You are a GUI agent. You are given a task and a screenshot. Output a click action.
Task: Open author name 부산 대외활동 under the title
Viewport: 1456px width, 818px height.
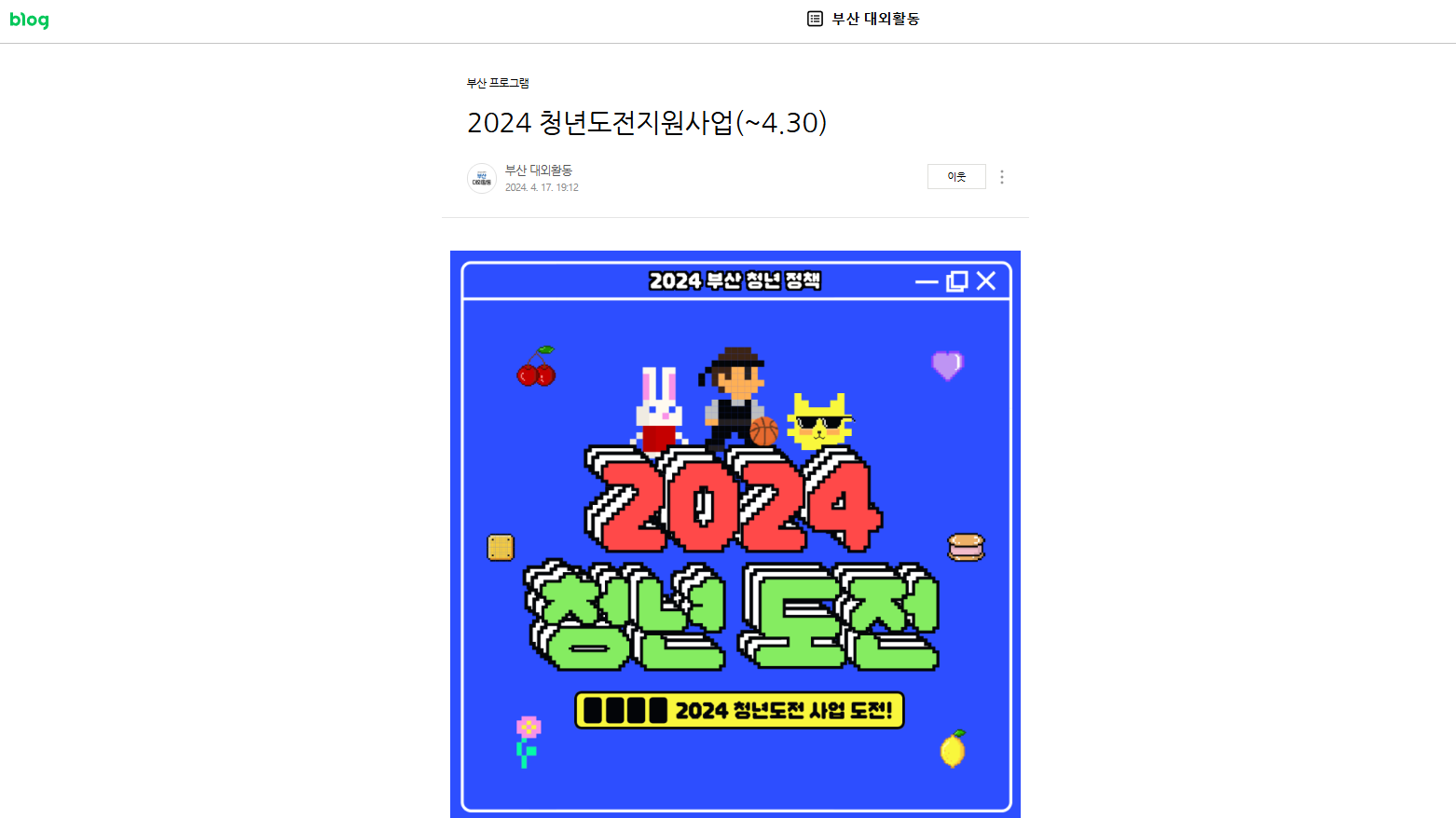click(x=539, y=170)
